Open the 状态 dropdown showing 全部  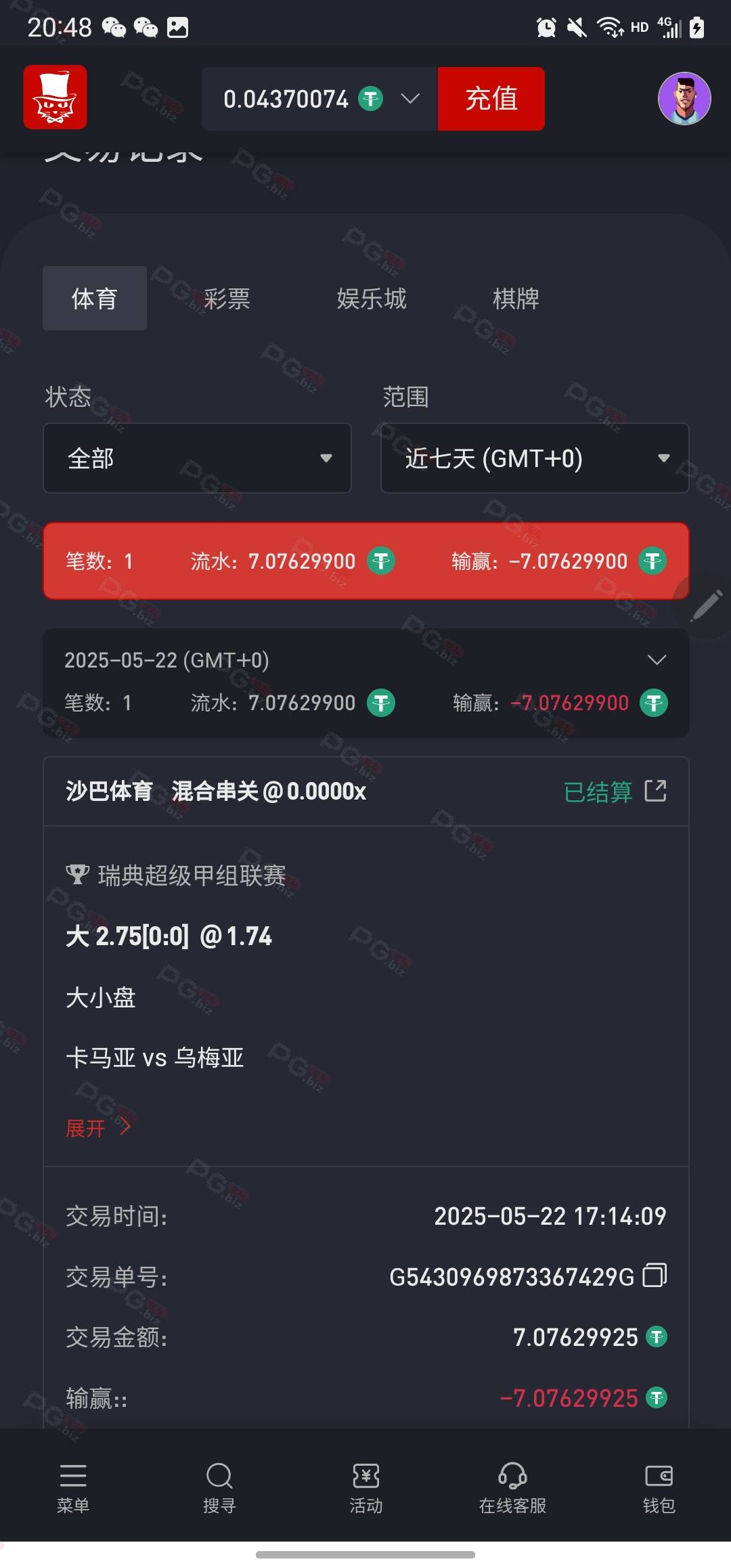tap(197, 458)
